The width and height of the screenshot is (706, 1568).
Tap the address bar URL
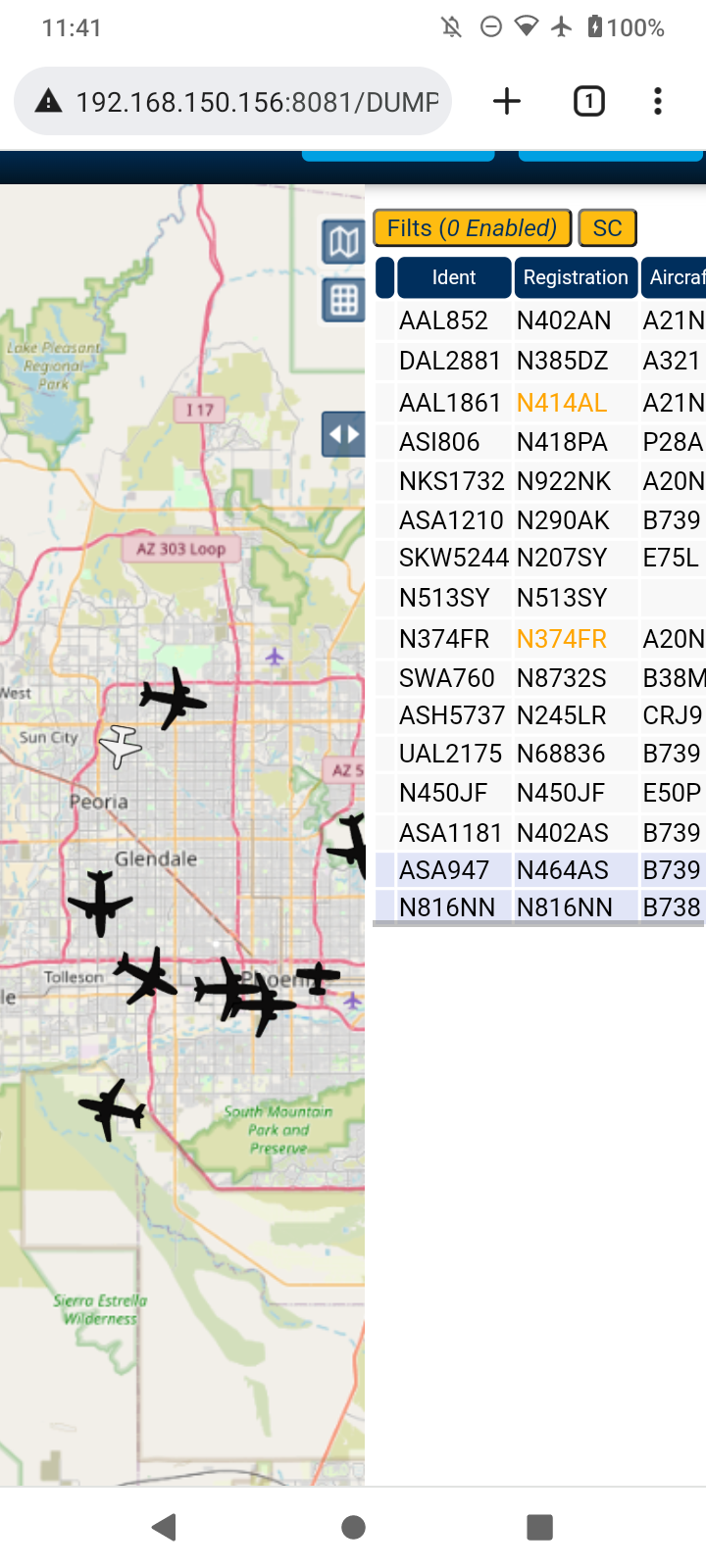tap(257, 102)
